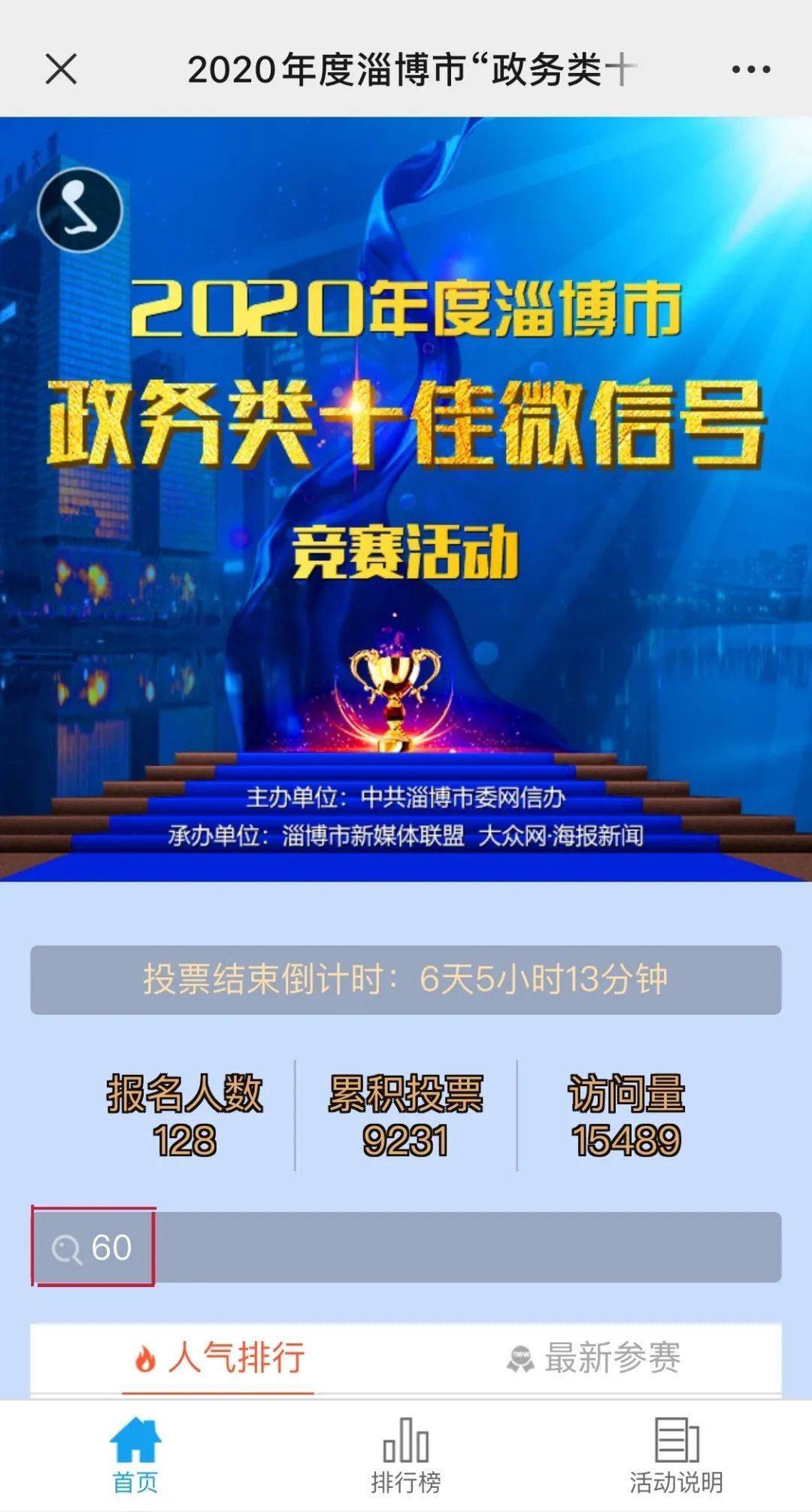Close the voting page
Screen dimensions: 812x1512
point(61,69)
